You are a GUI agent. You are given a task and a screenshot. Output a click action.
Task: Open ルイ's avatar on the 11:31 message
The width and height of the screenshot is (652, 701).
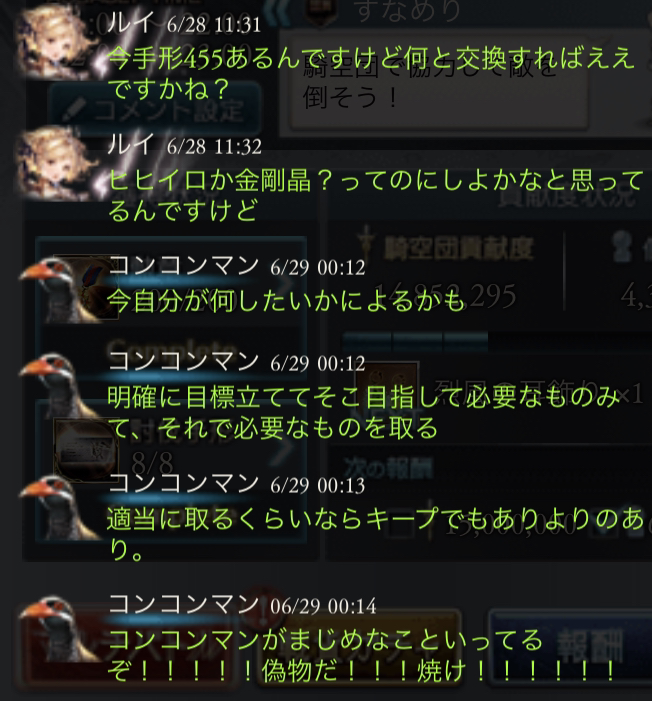[52, 40]
